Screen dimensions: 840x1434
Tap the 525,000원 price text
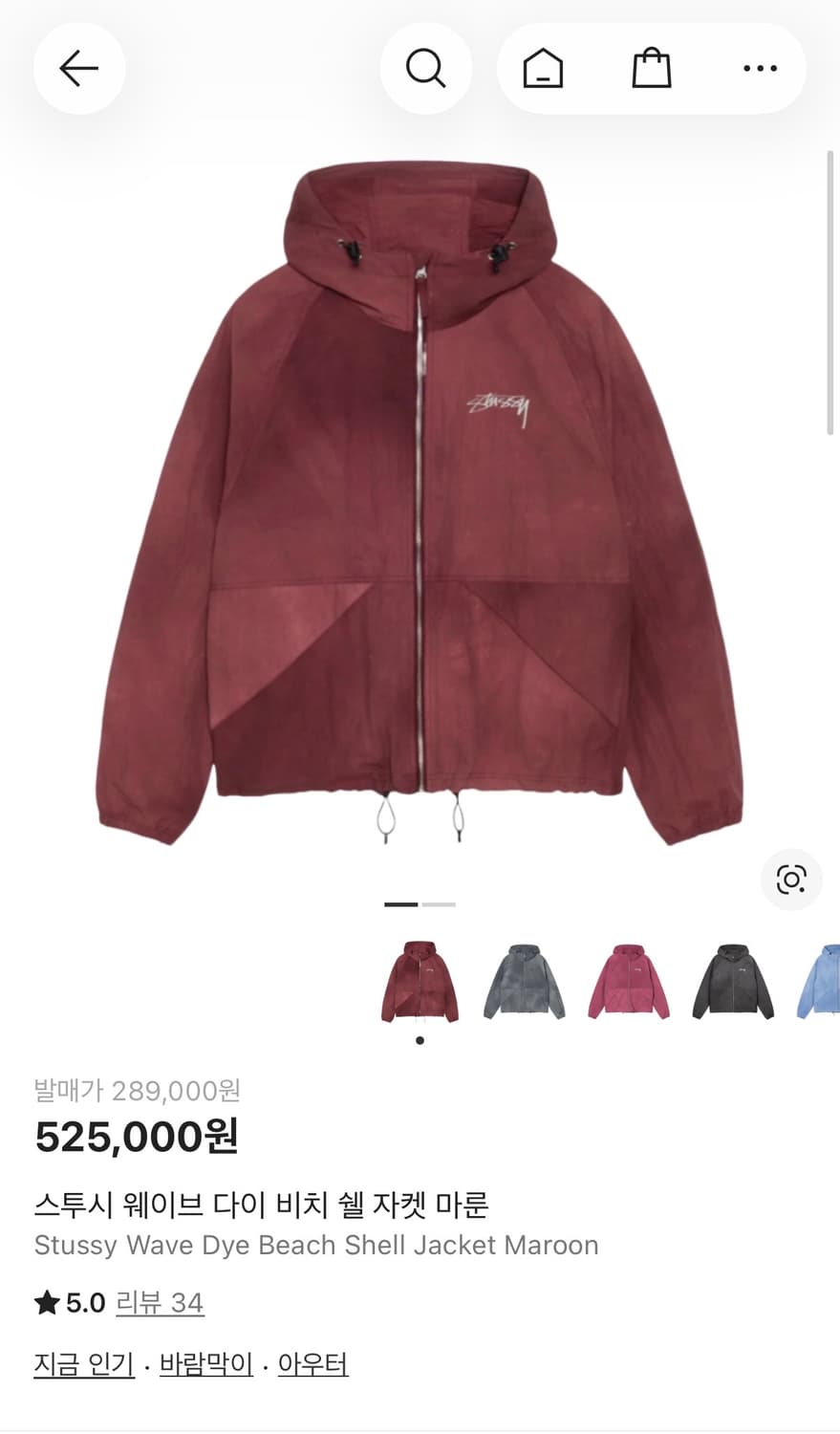pyautogui.click(x=135, y=1138)
